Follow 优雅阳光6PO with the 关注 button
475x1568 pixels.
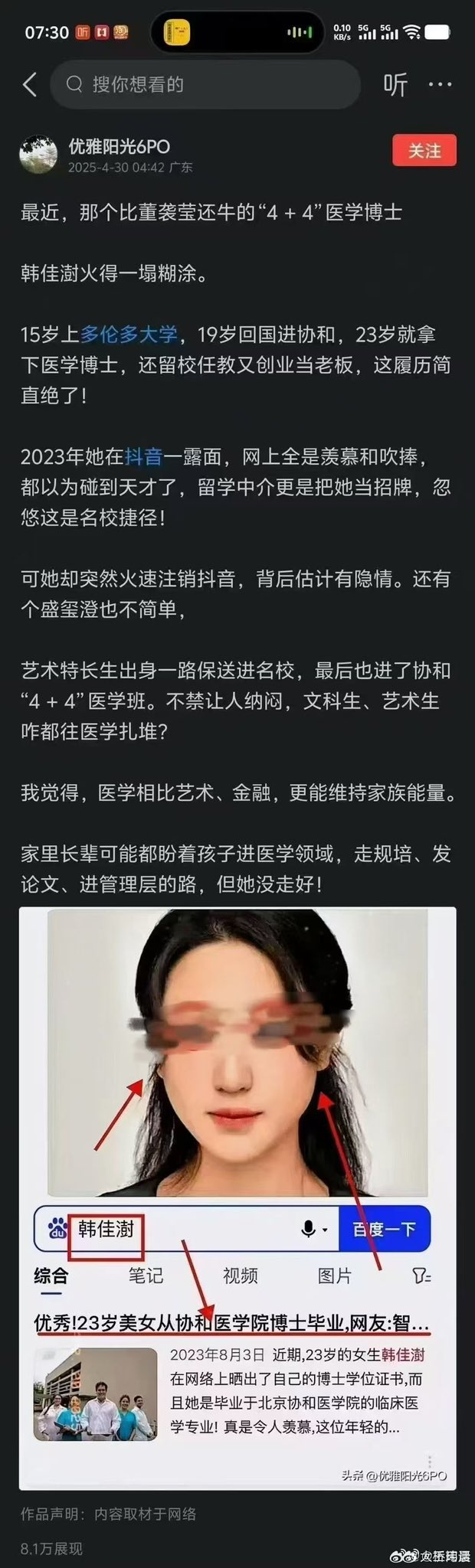click(x=424, y=151)
